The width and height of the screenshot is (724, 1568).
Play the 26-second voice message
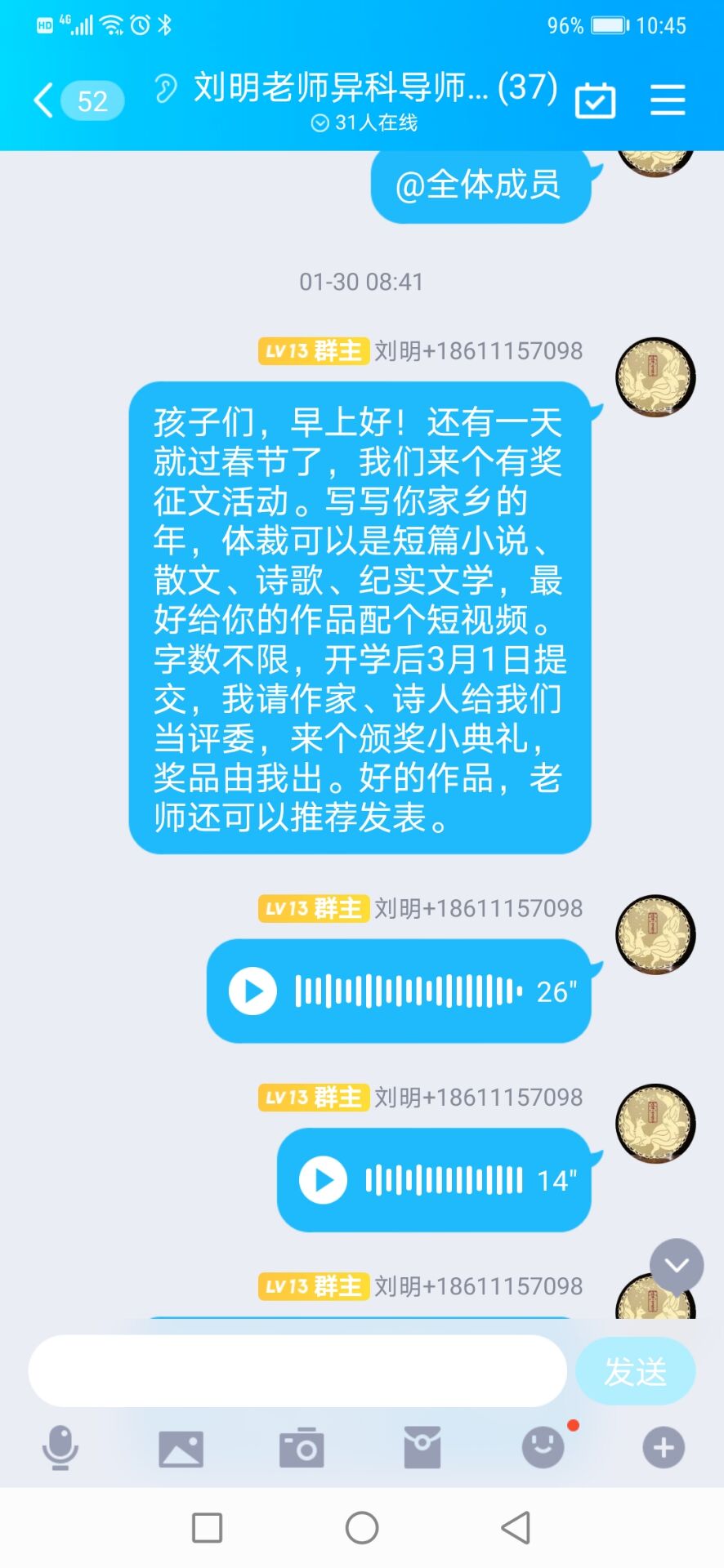click(253, 991)
